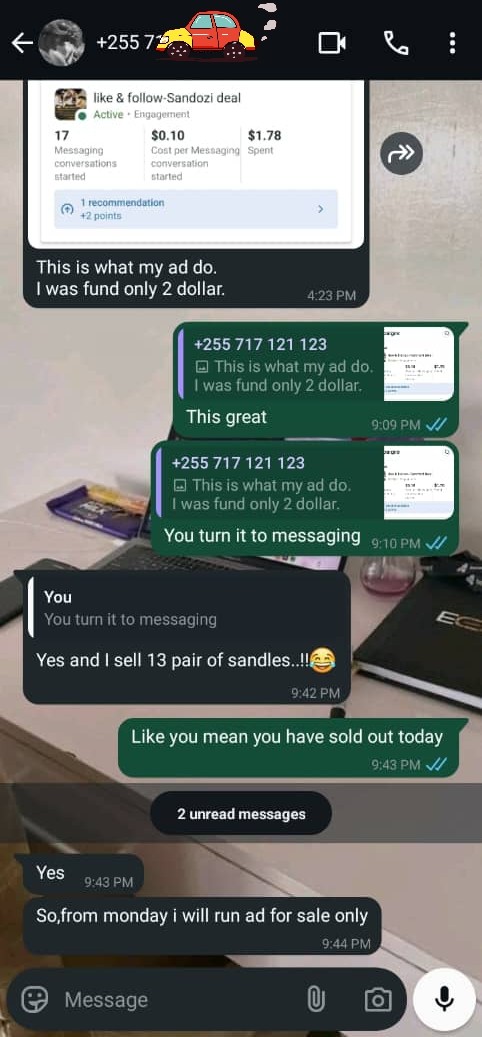482x1037 pixels.
Task: Forward the Sandozi deal ad image
Action: click(x=401, y=153)
